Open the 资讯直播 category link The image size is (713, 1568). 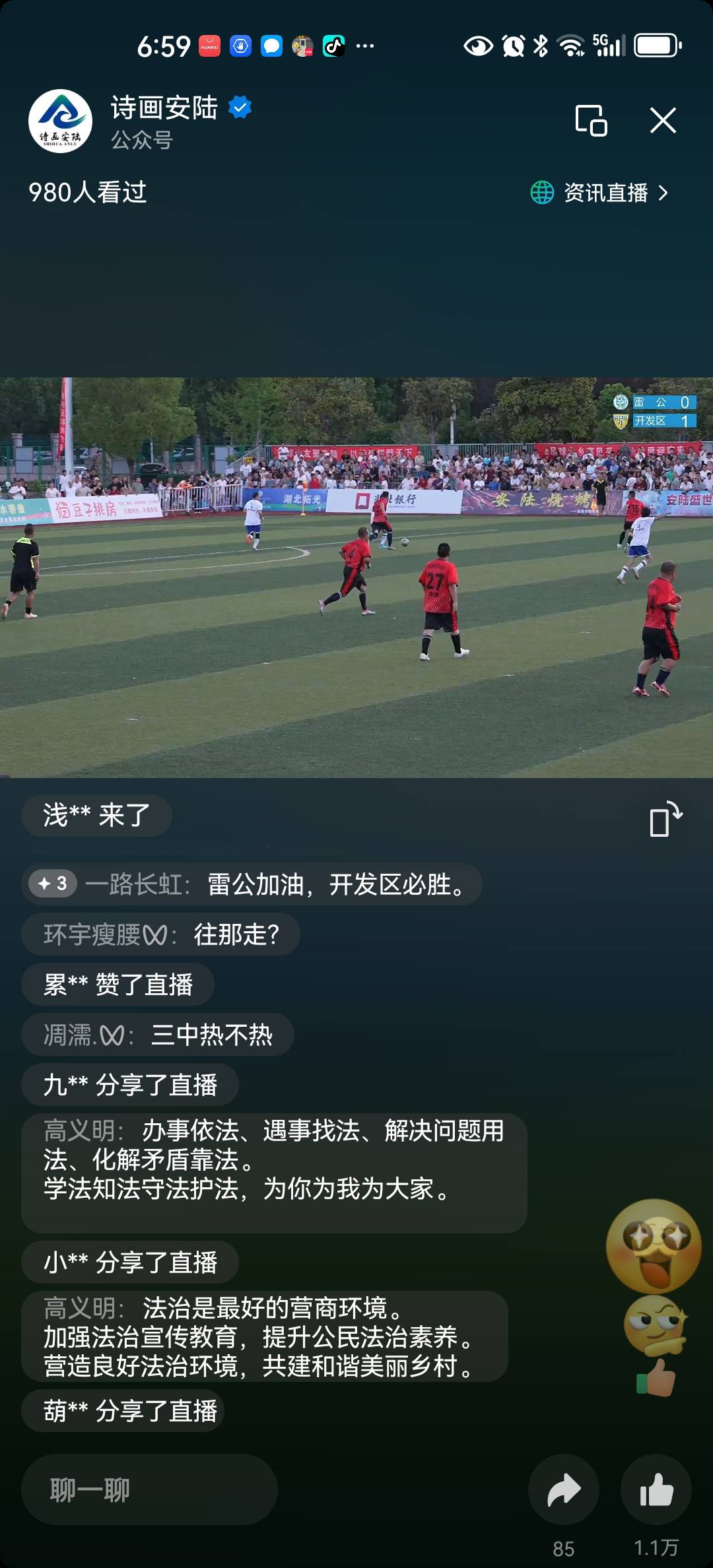tap(599, 193)
